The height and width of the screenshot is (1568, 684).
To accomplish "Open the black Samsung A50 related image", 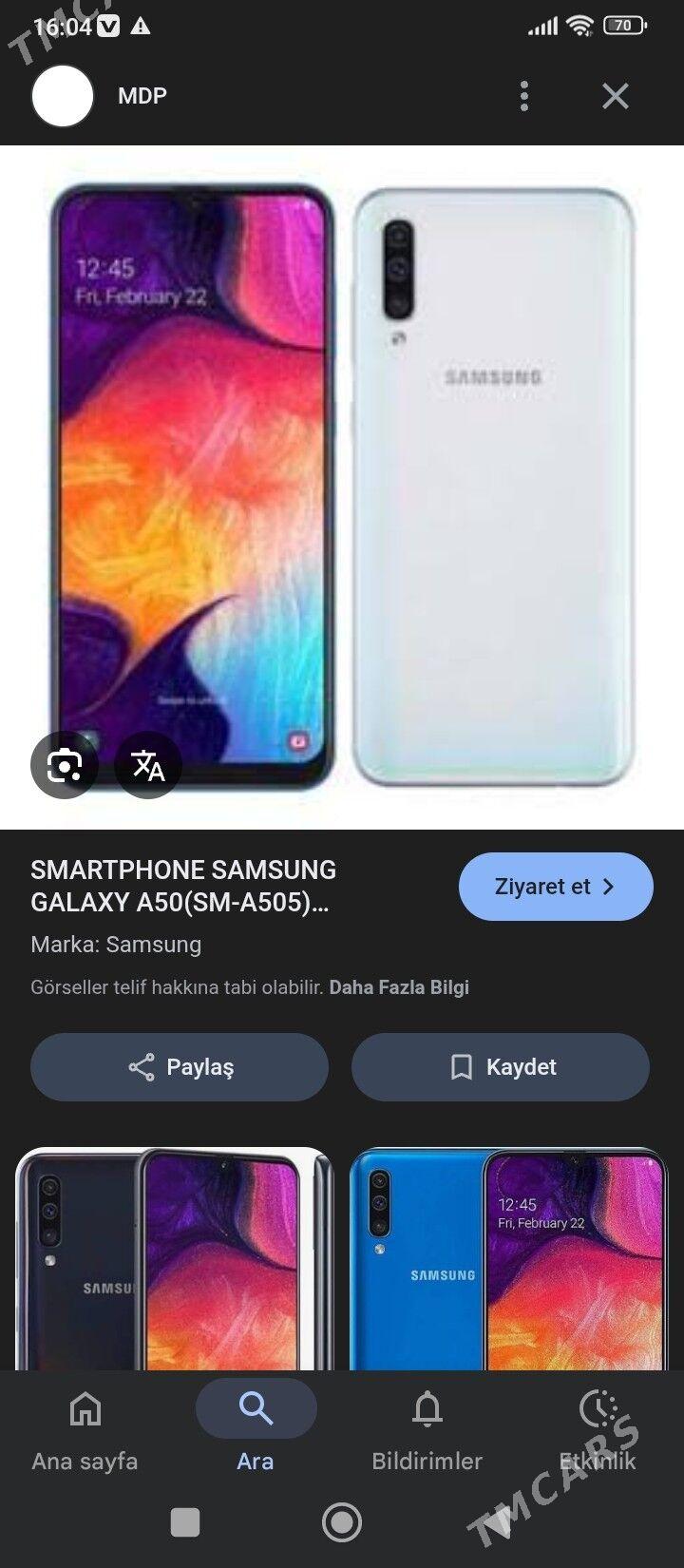I will (174, 1259).
